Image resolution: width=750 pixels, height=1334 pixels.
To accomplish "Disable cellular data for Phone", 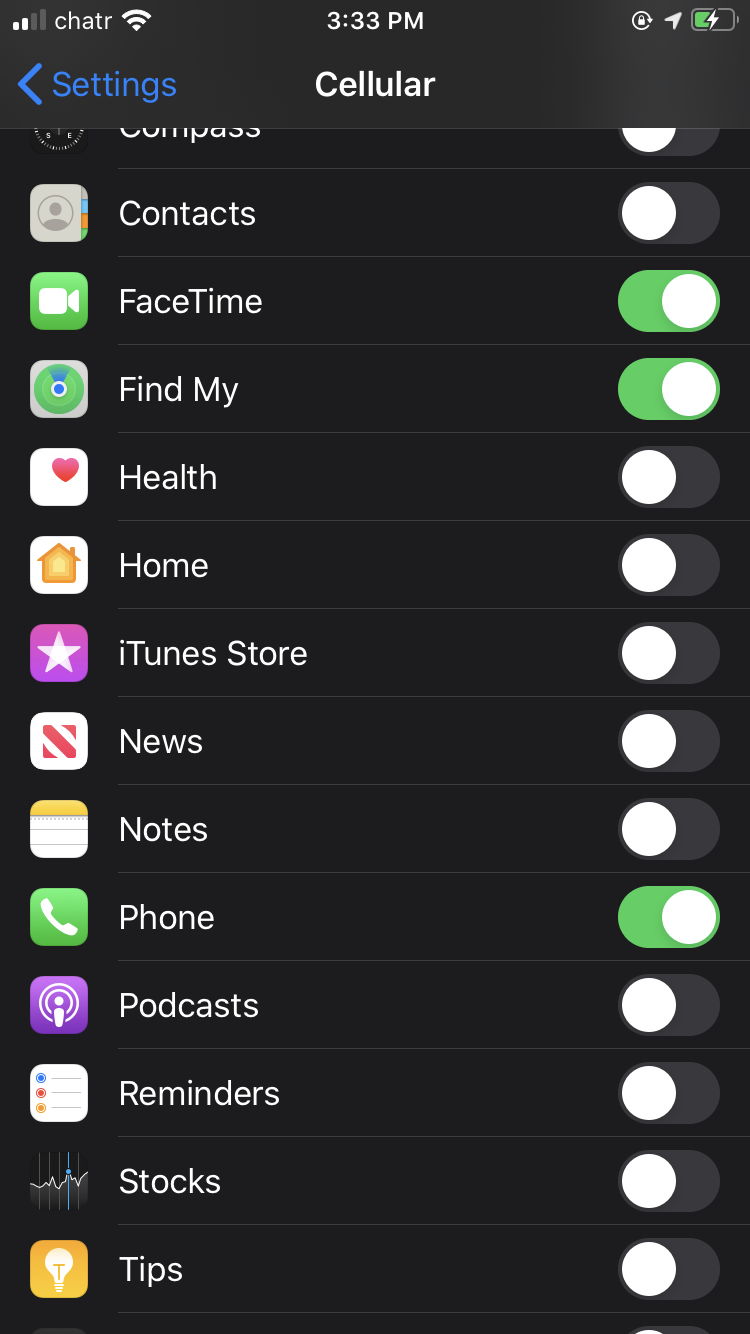I will click(668, 917).
